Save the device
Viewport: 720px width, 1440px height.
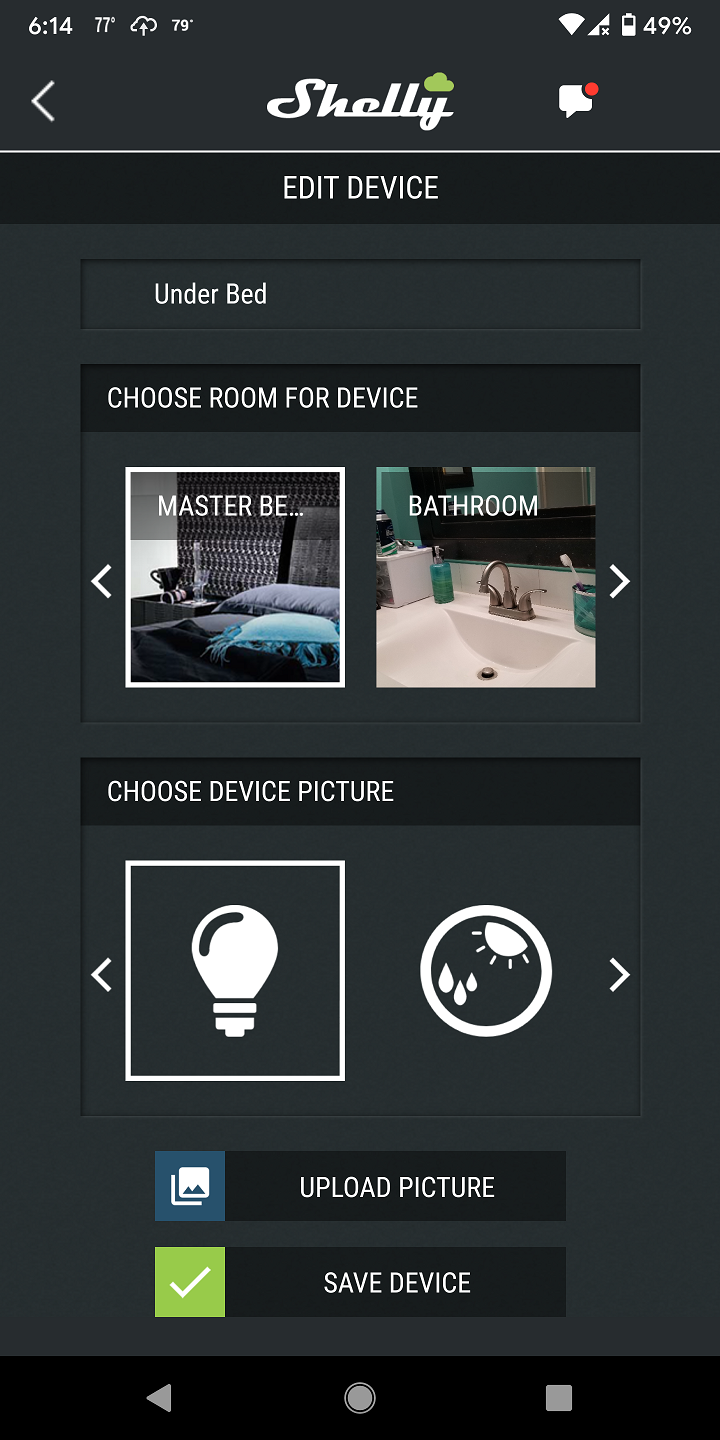pos(360,1282)
